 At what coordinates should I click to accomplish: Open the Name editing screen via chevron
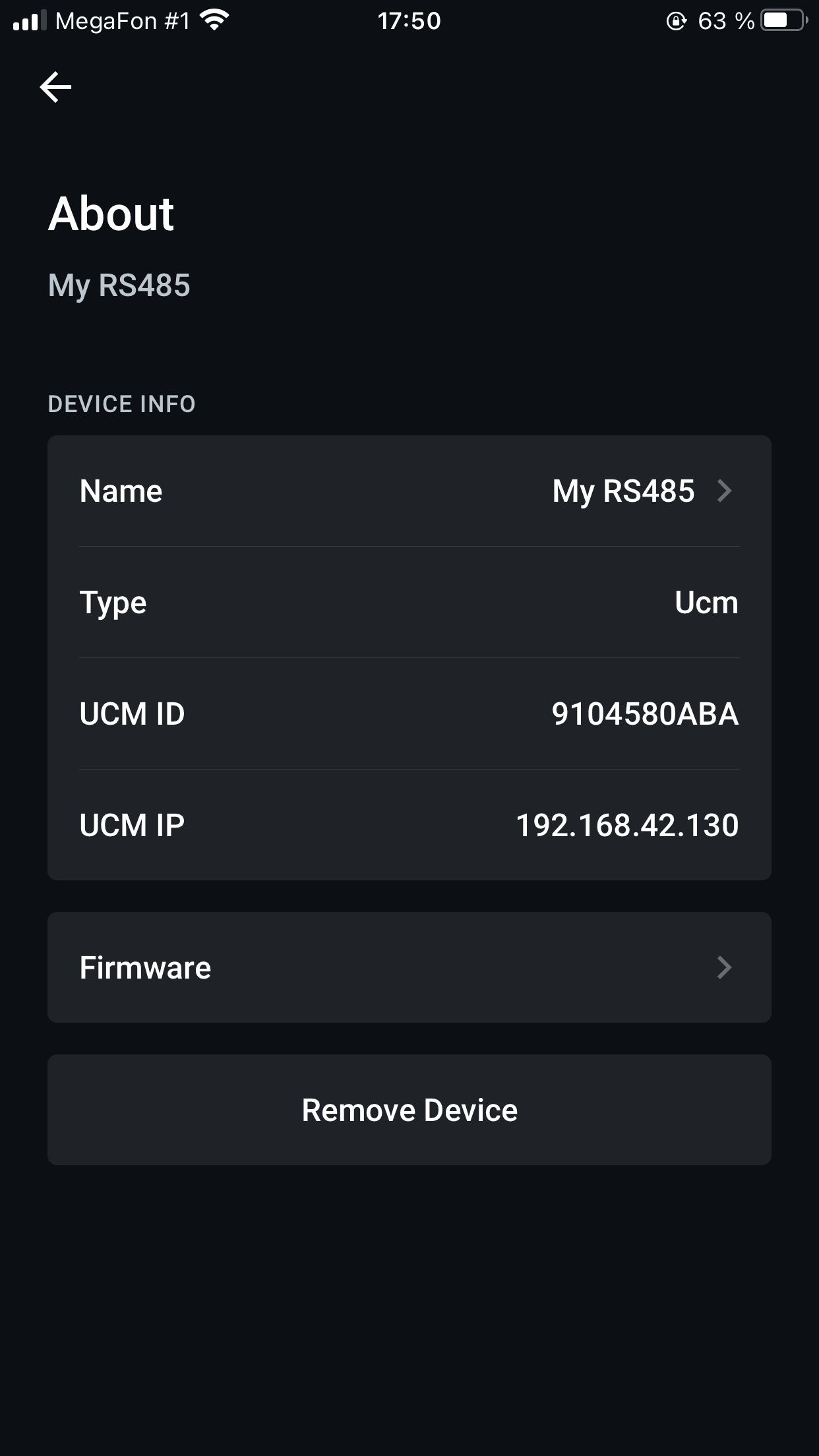725,491
